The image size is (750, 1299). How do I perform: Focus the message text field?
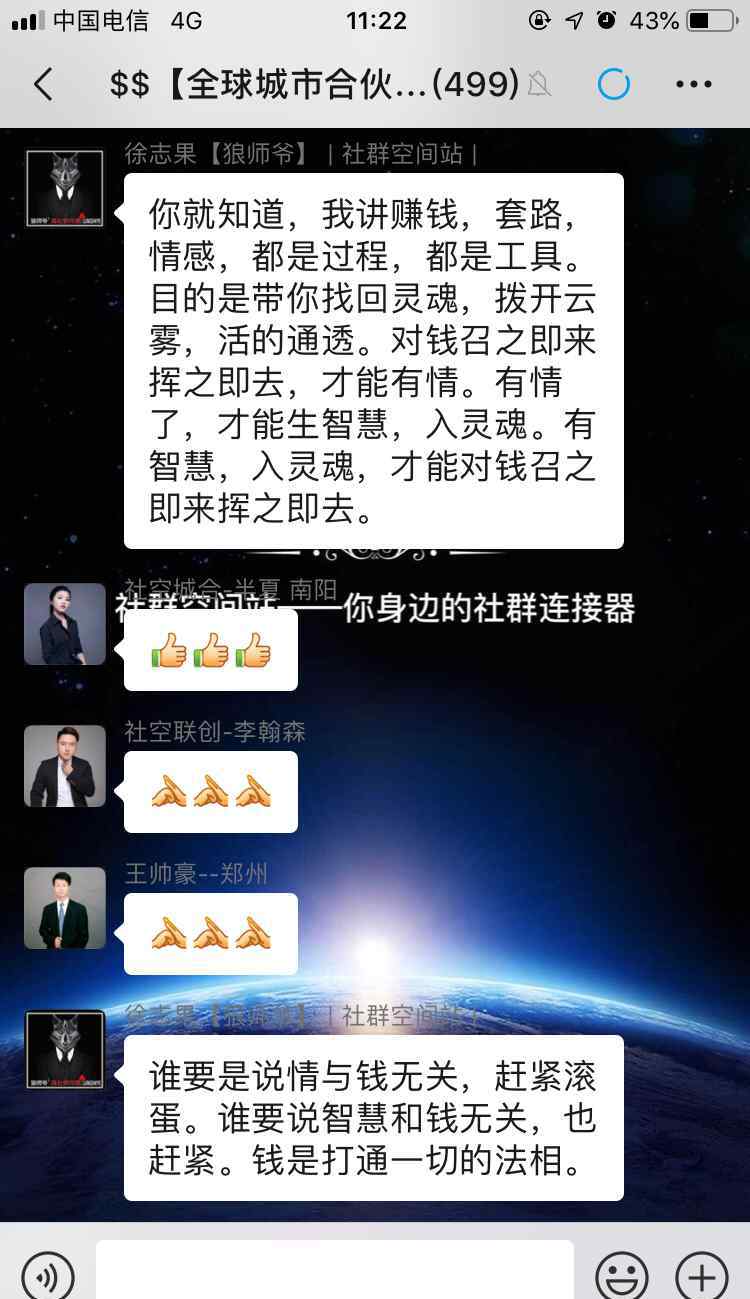(335, 1270)
